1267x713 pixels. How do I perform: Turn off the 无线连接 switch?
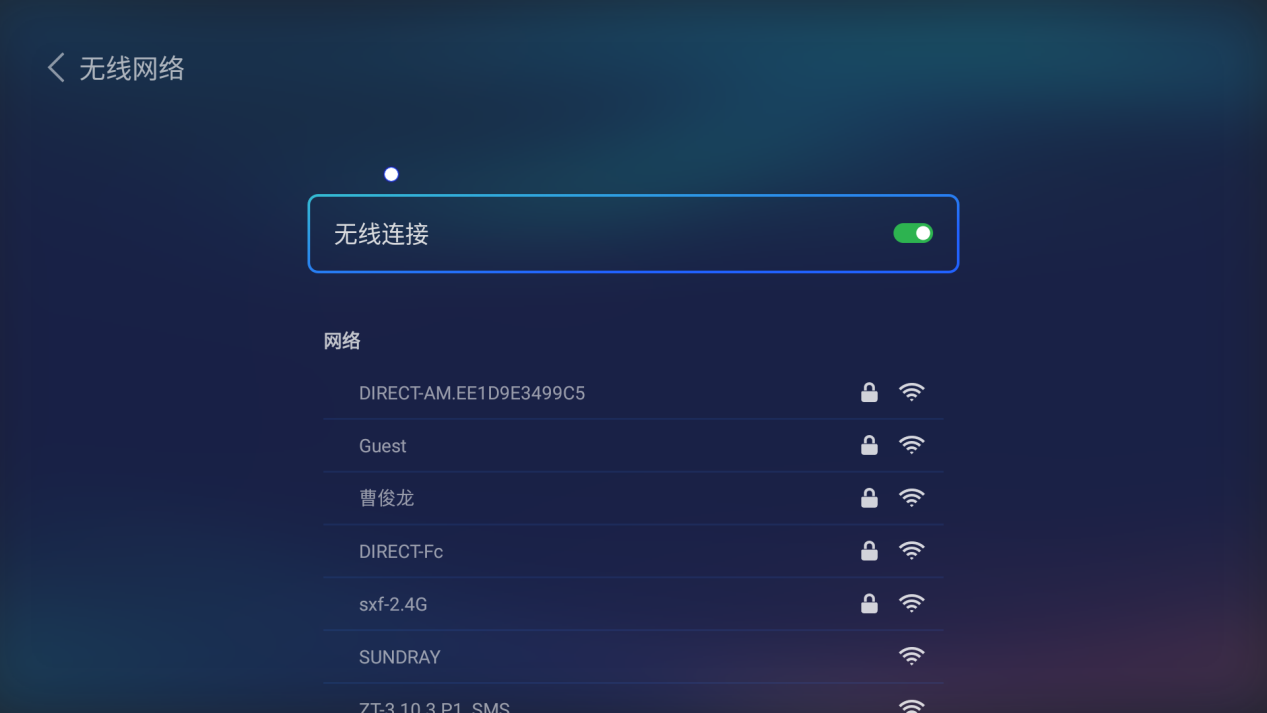(x=912, y=234)
